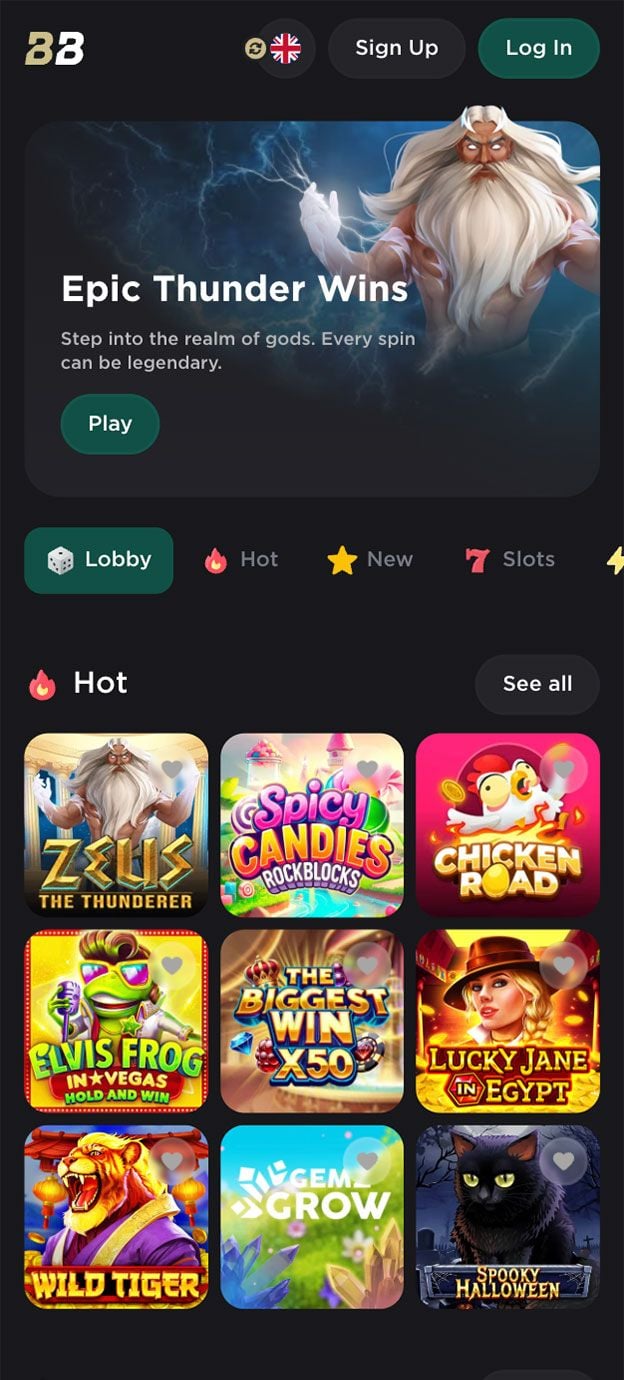
Task: Tap Play on Epic Thunder Wins banner
Action: click(110, 424)
